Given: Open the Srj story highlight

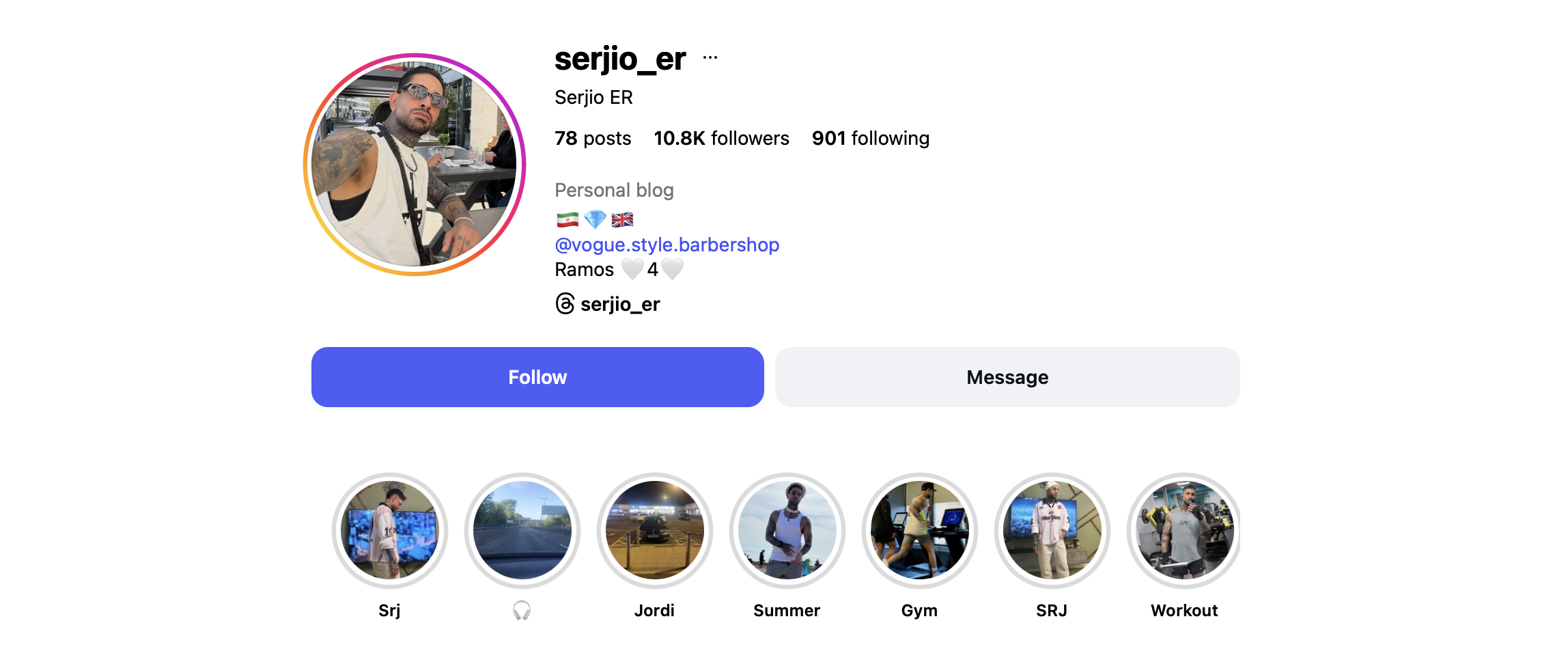Looking at the screenshot, I should click(x=390, y=531).
